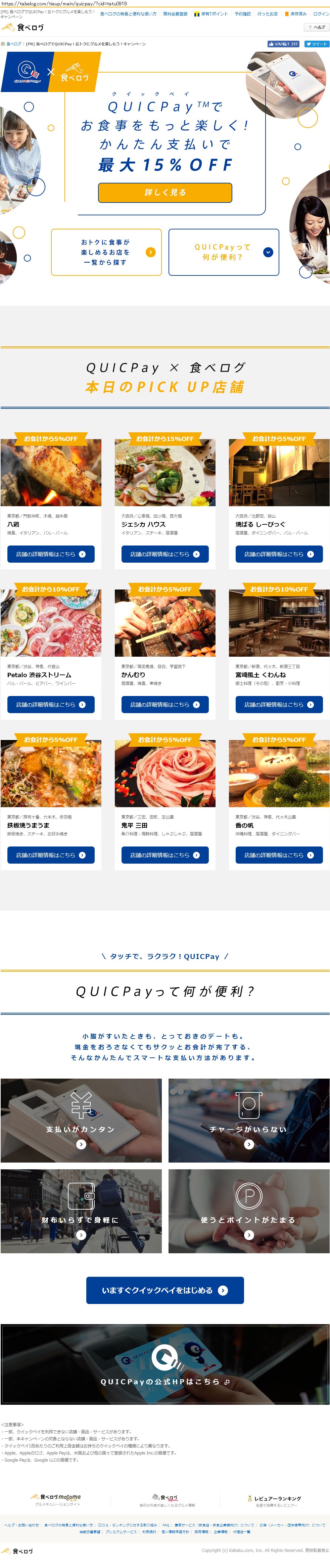Tap the 詳しく見る button
The image size is (330, 1568).
165,192
